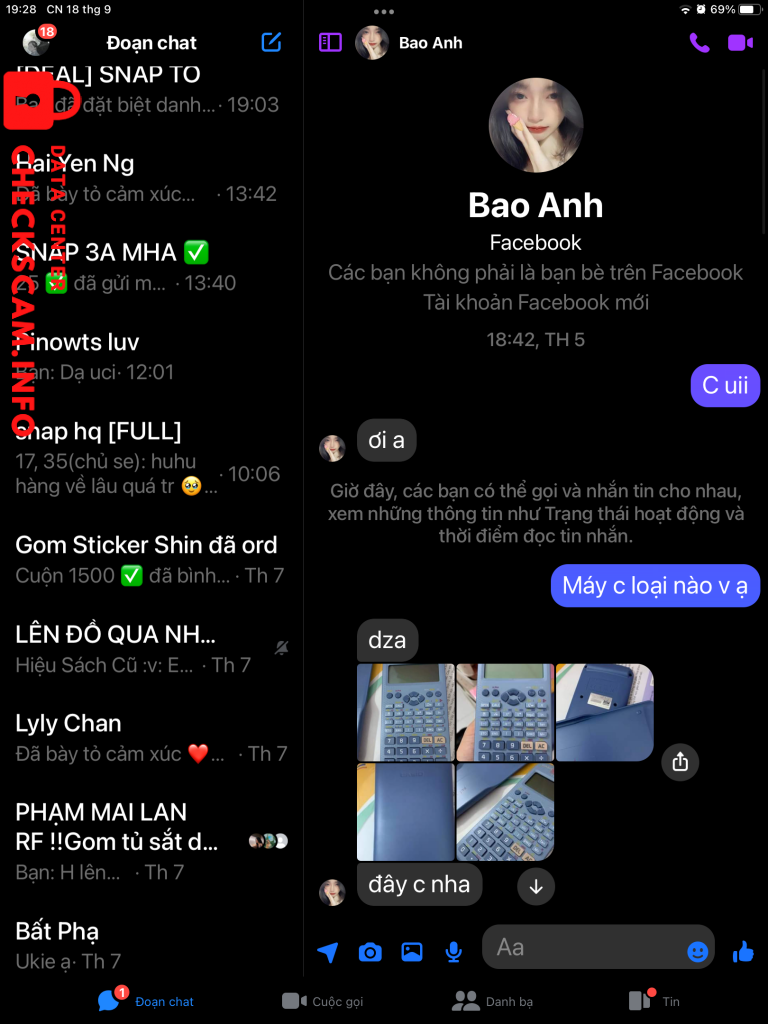This screenshot has width=768, height=1024.
Task: Open the snap hq [FULL] chat
Action: [x=150, y=457]
